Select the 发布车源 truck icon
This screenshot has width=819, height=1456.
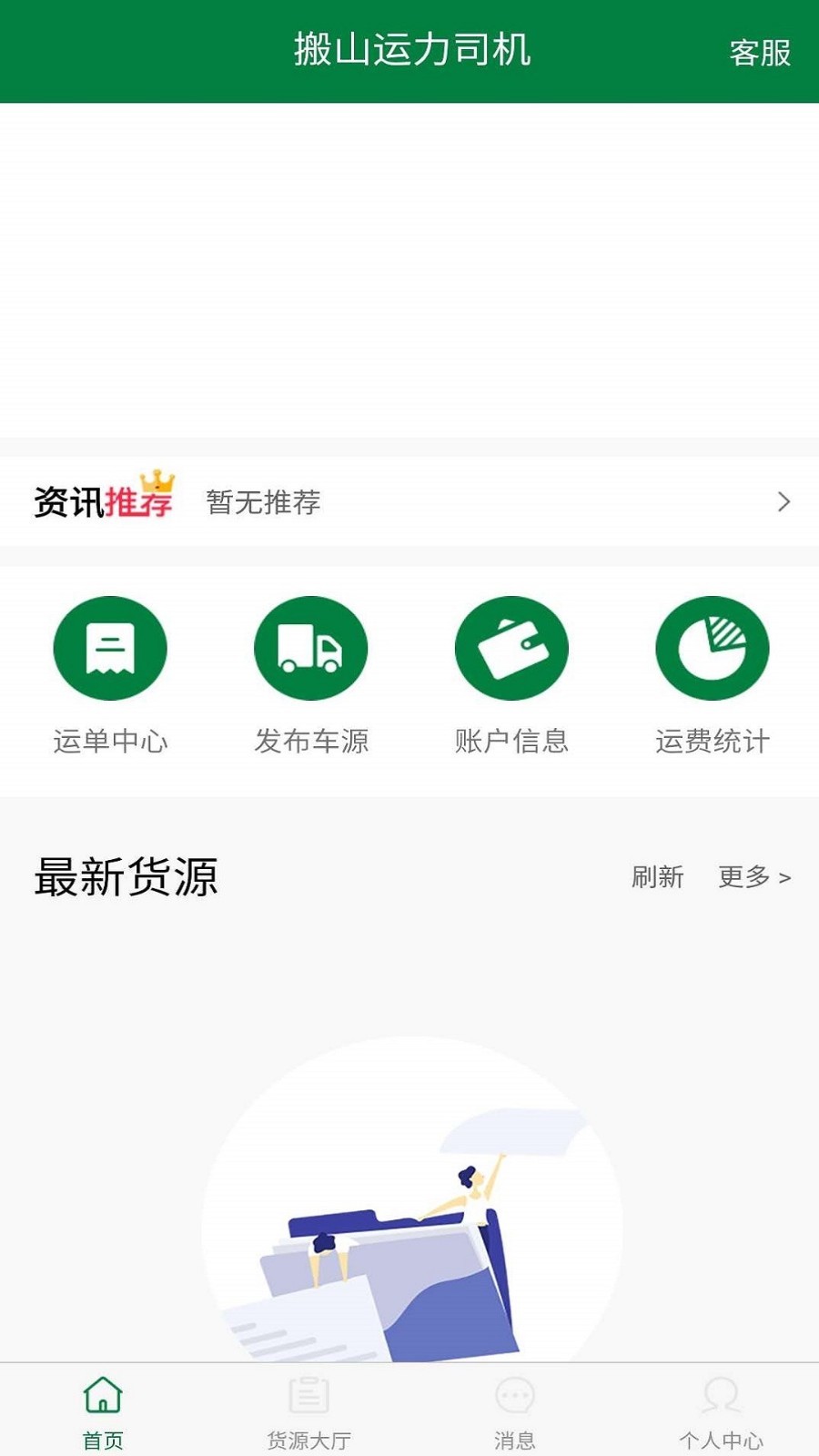click(x=310, y=648)
